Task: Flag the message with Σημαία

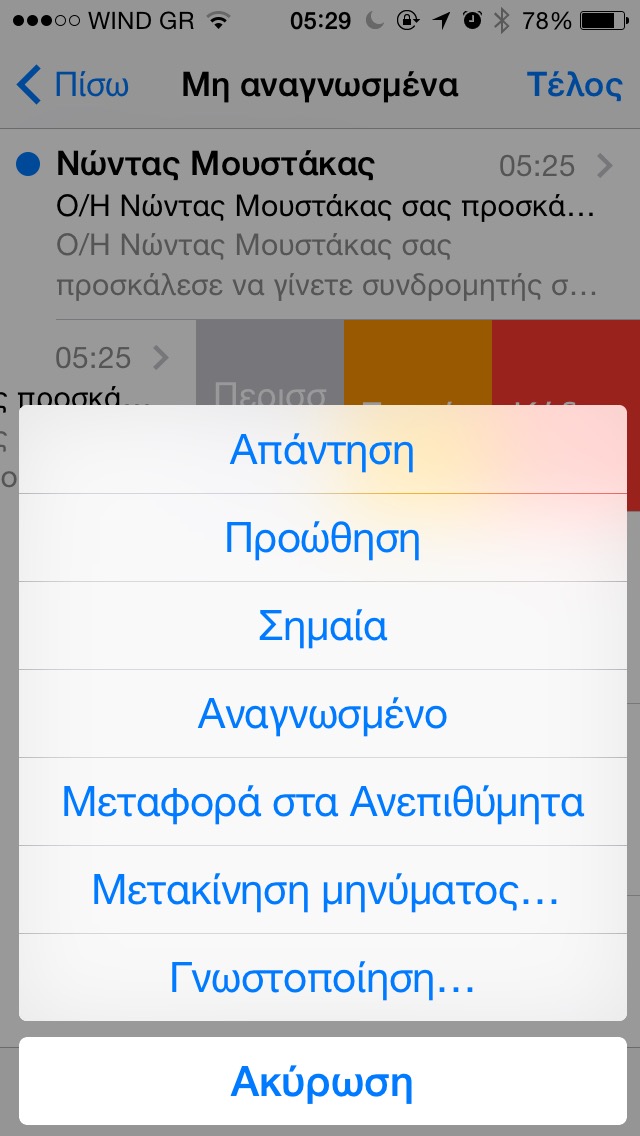Action: point(322,627)
